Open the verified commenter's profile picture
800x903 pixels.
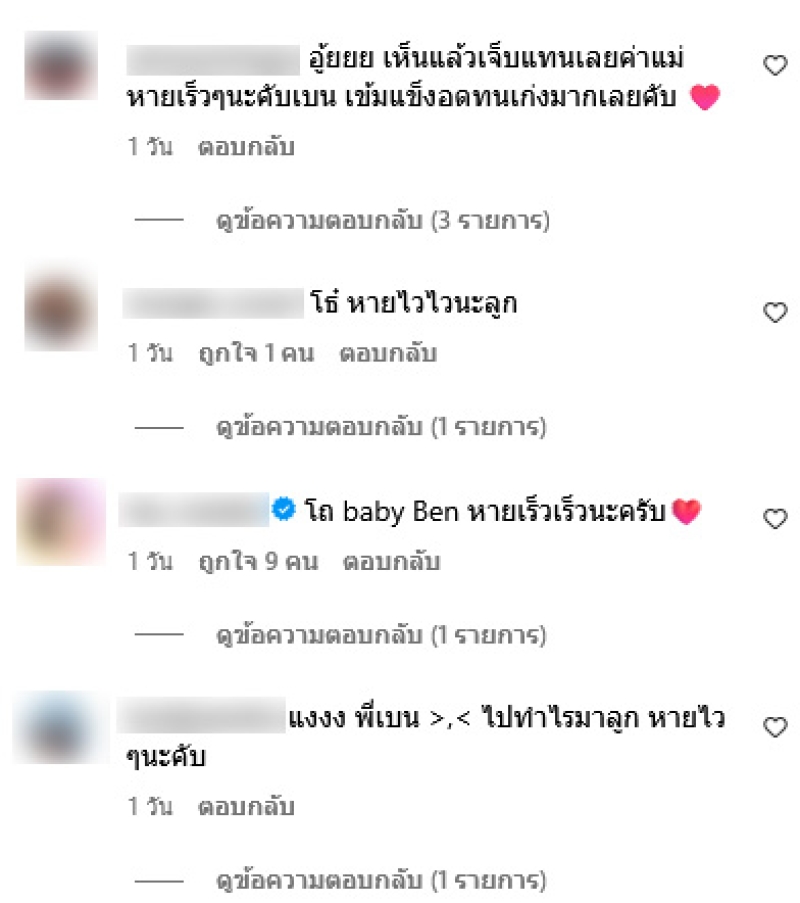tap(61, 521)
